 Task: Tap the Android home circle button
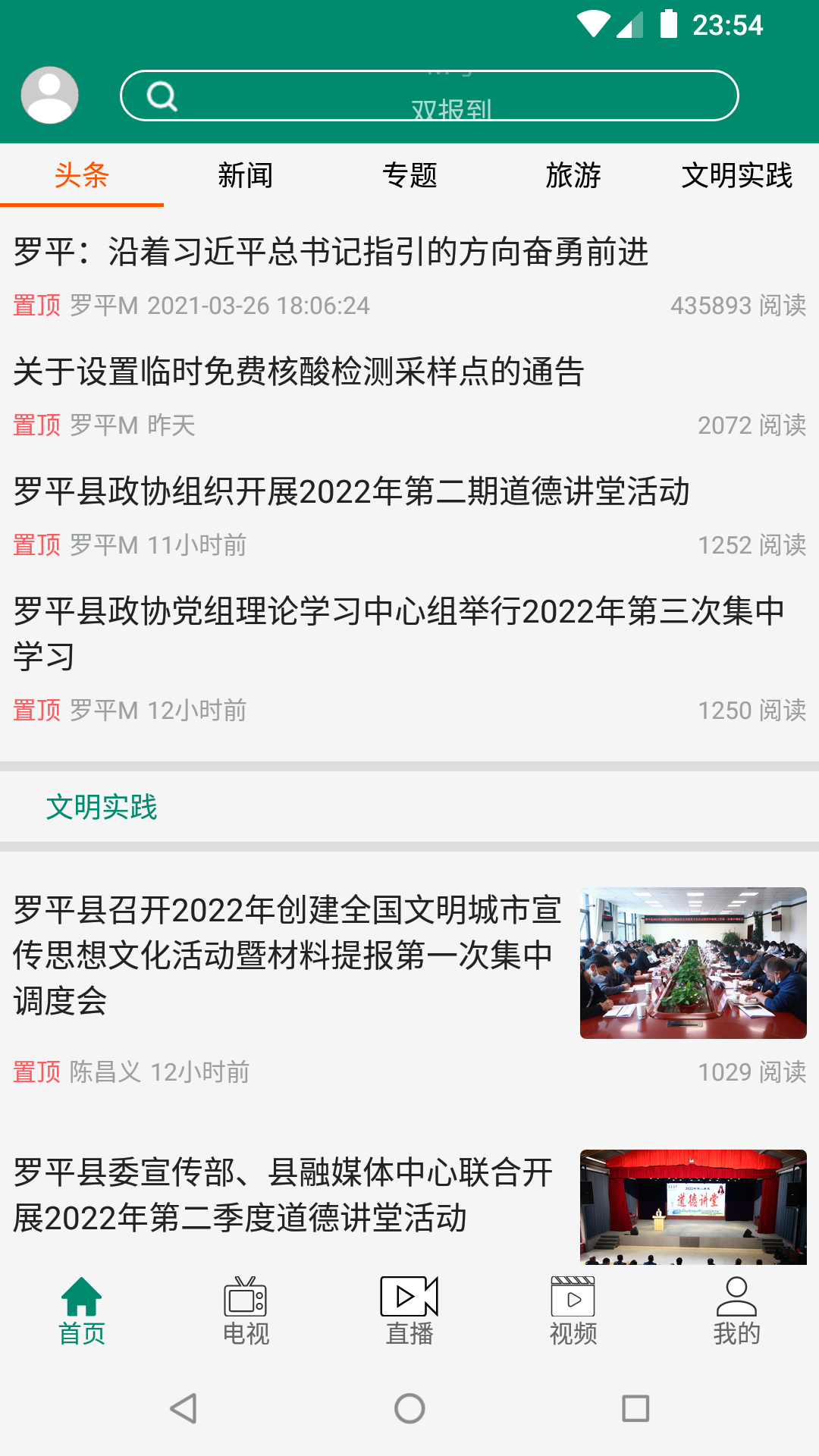click(409, 1410)
